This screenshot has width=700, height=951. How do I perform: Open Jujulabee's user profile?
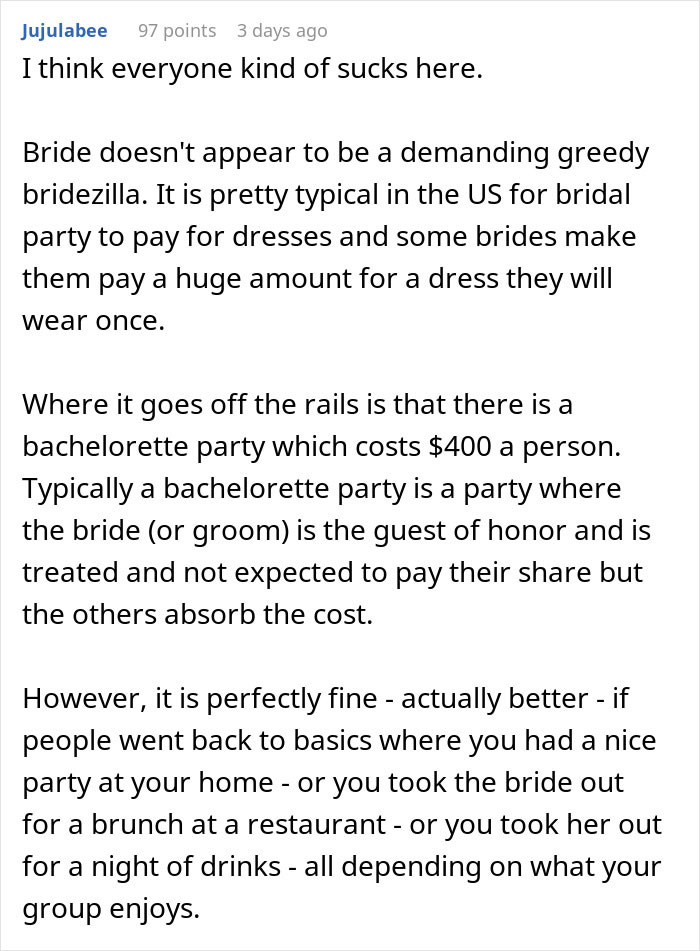click(x=66, y=30)
